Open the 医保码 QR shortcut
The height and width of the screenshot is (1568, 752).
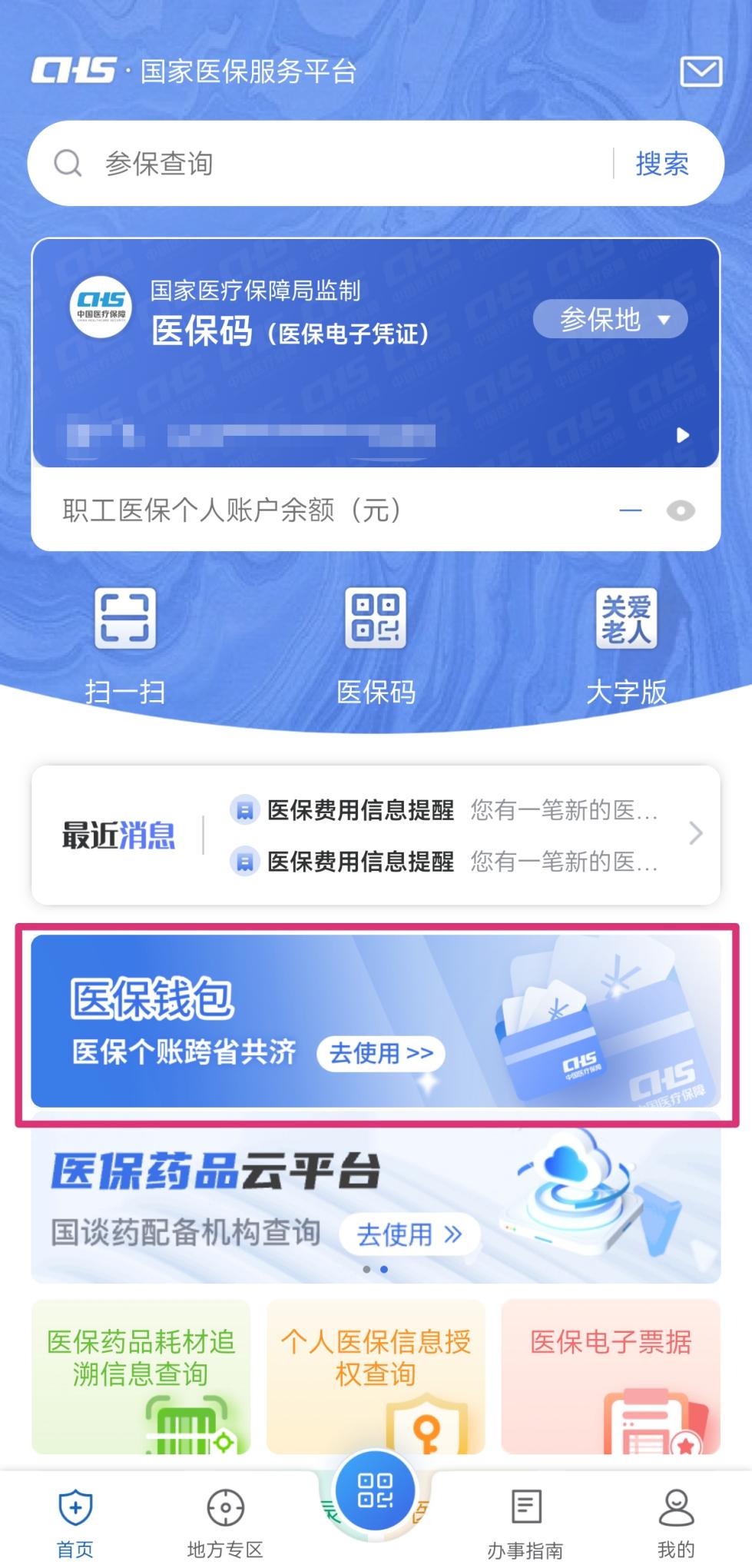point(376,646)
